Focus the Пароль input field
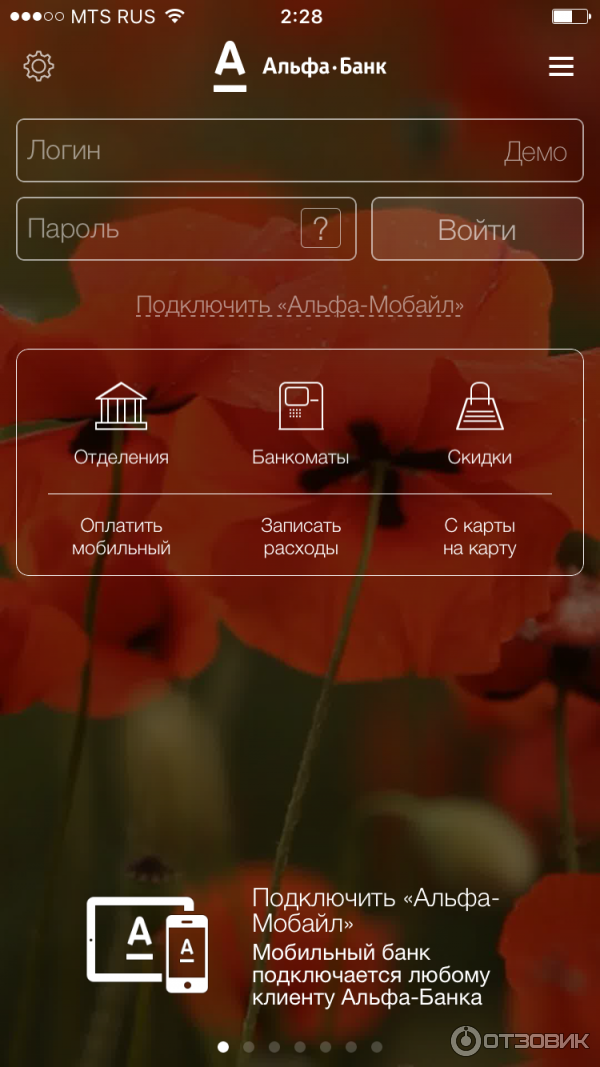 click(160, 229)
